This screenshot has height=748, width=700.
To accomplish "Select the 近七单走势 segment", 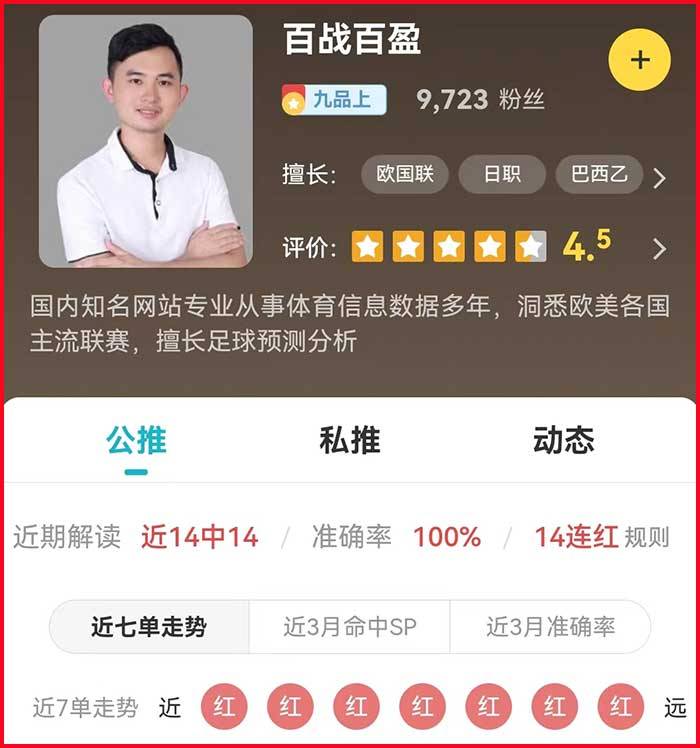I will pos(149,628).
